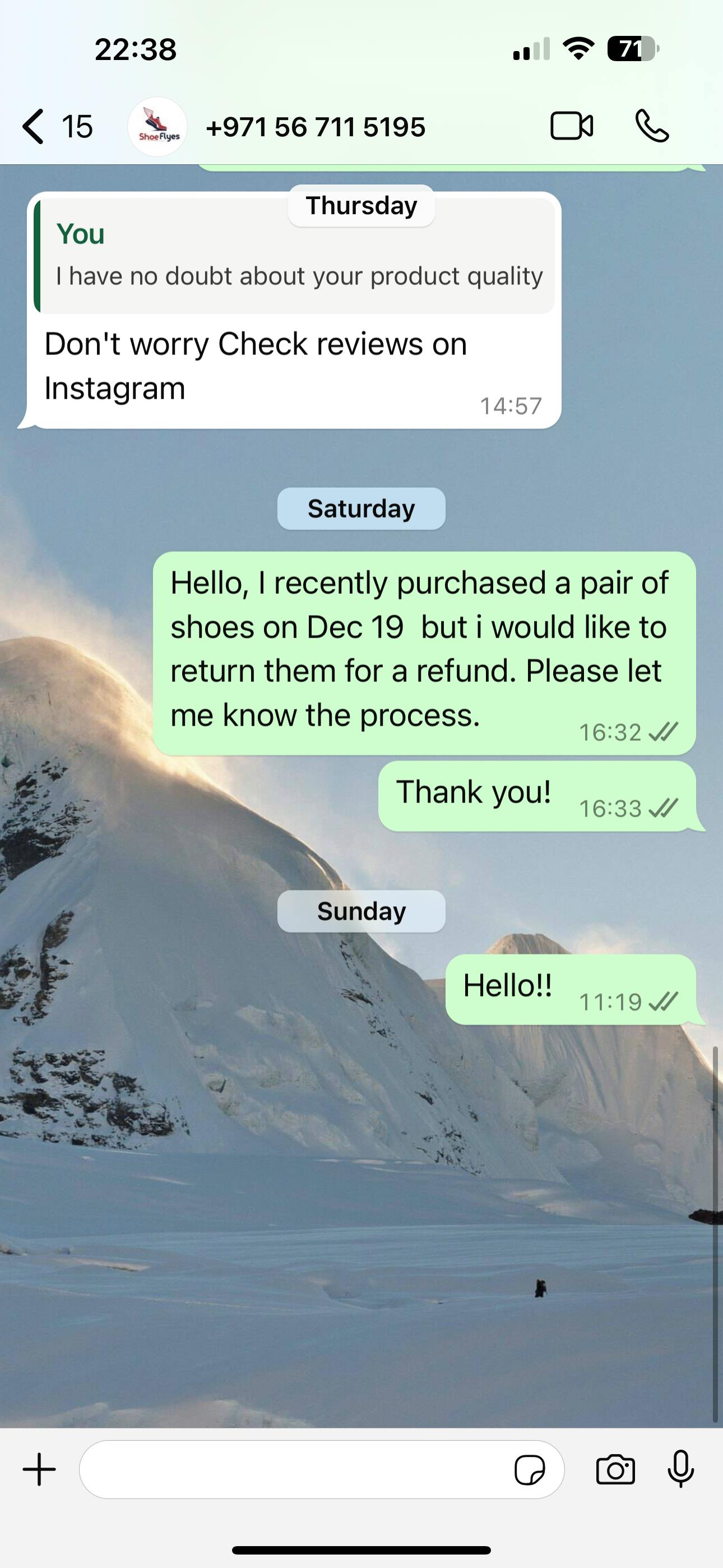The height and width of the screenshot is (1568, 723).
Task: Open the sticker picker
Action: [530, 1470]
